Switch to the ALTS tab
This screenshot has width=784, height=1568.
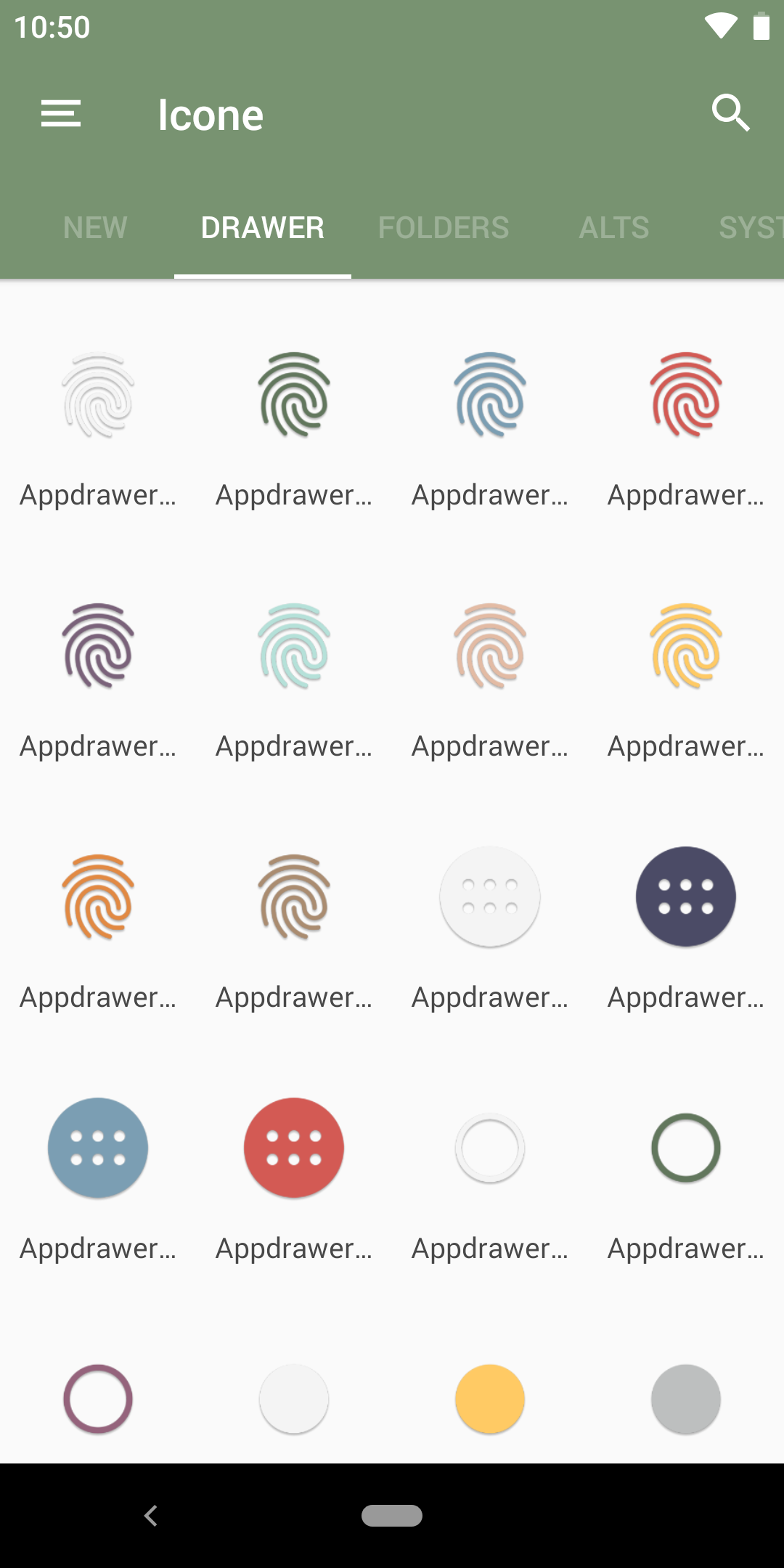point(614,228)
